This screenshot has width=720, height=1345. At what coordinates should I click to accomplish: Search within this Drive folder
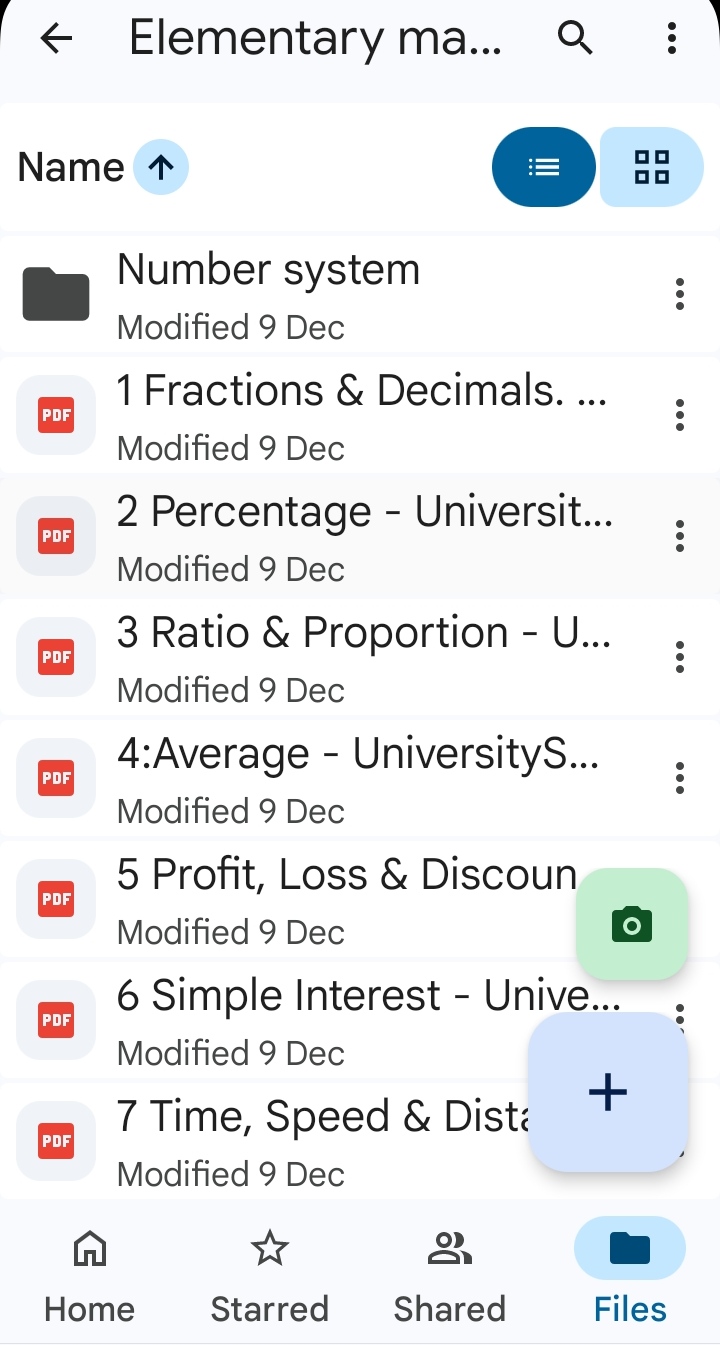pos(575,39)
